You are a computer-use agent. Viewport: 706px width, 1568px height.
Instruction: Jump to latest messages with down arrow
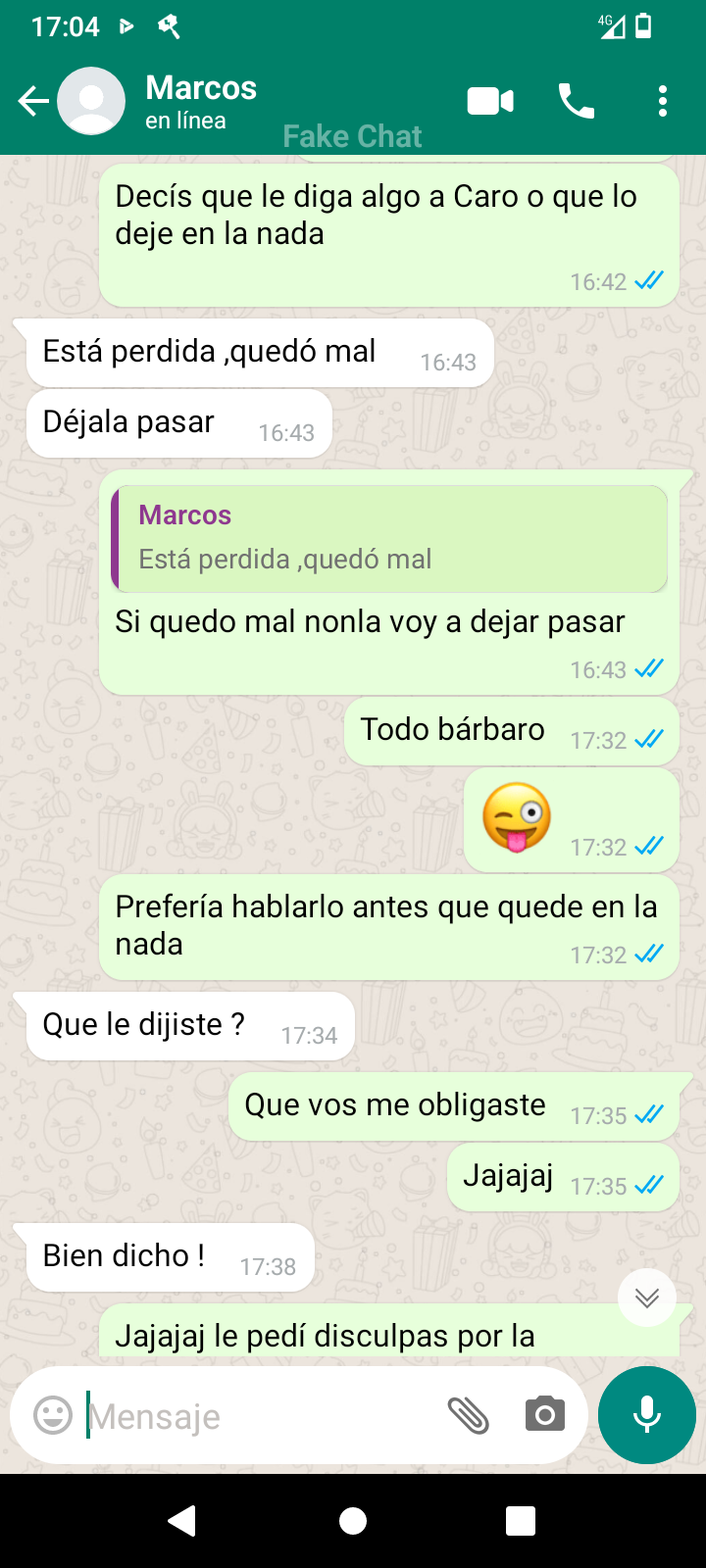pos(647,1298)
